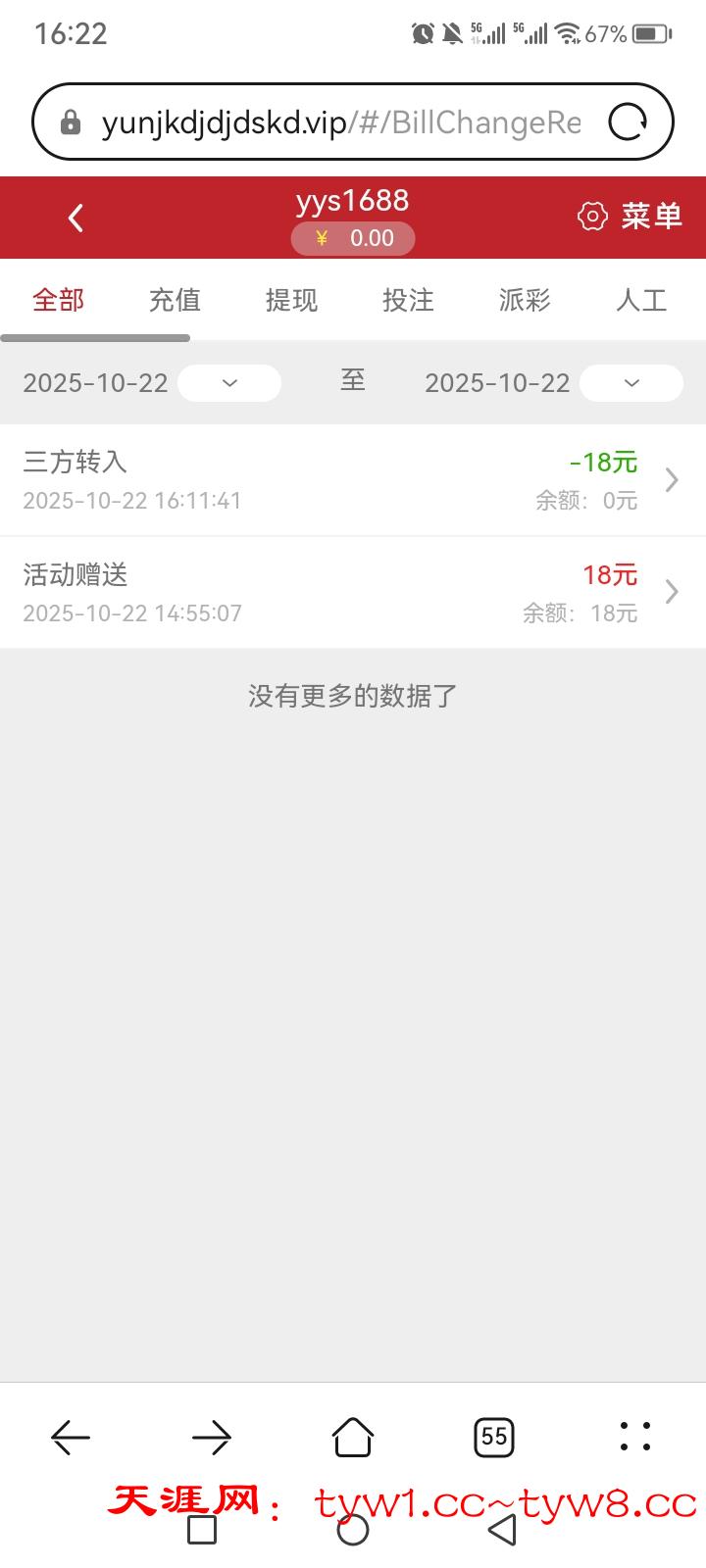Select the 全部 tab
The height and width of the screenshot is (1568, 706).
tap(59, 300)
